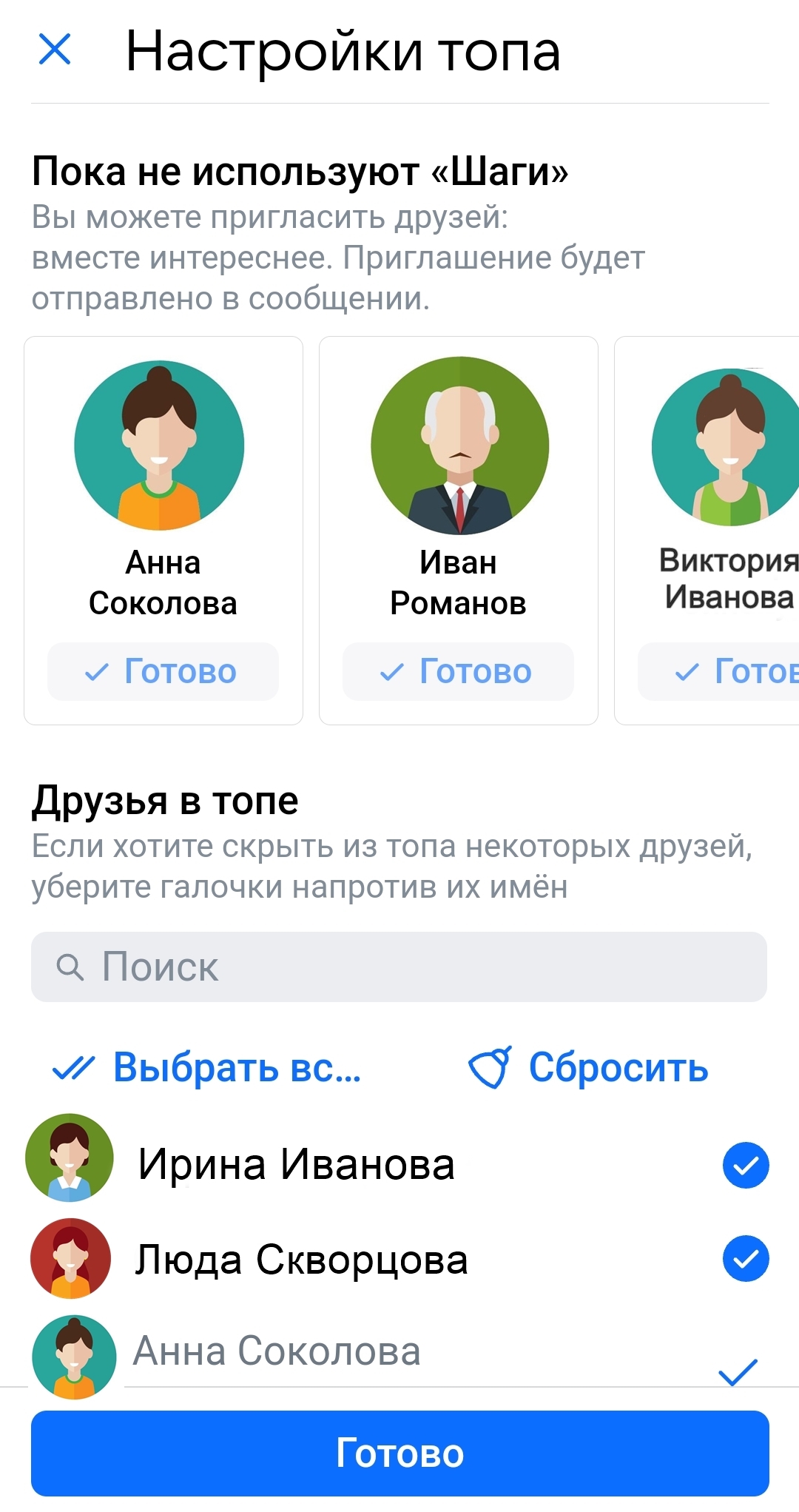Close the top settings screen

point(55,50)
